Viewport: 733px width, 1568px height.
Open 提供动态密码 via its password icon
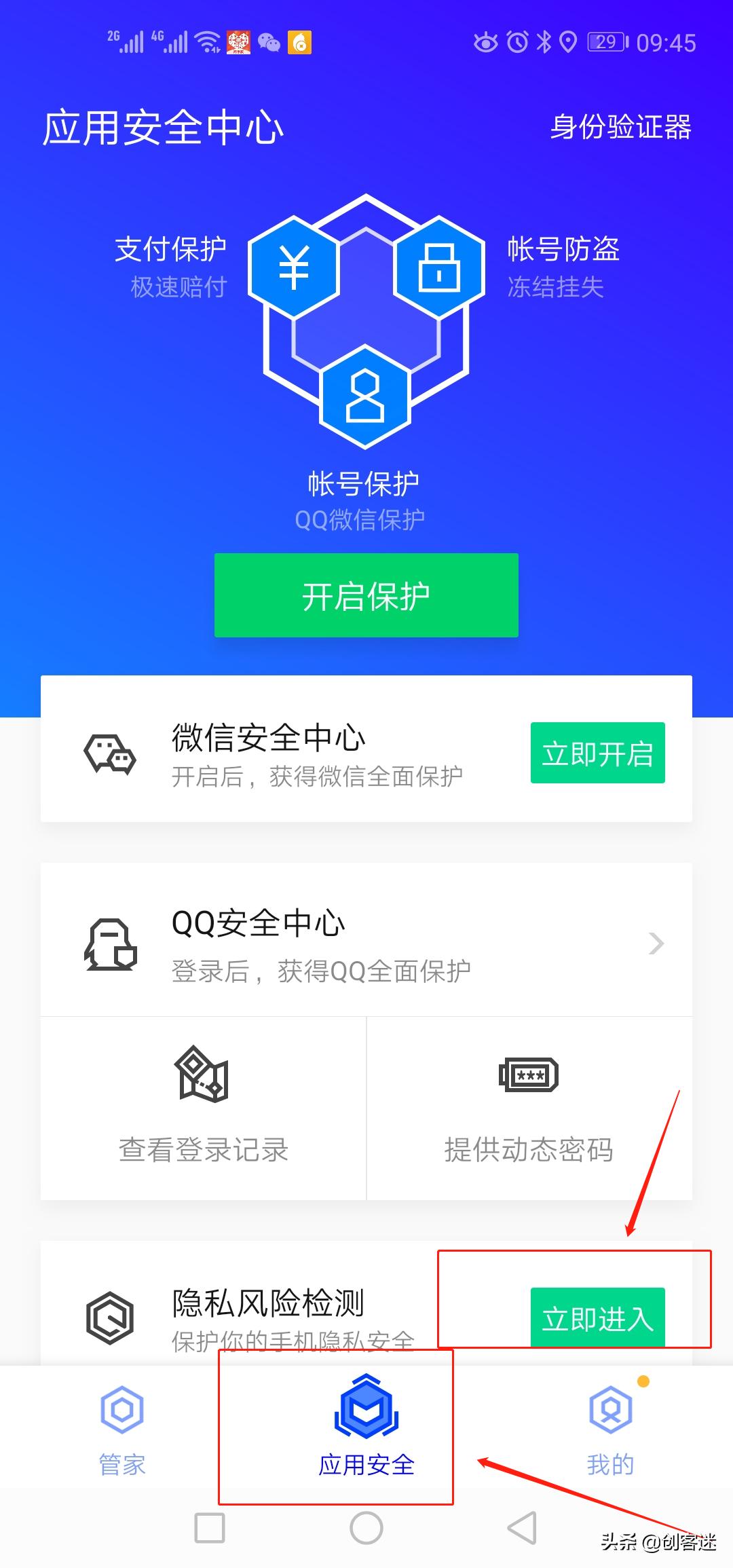[528, 1076]
